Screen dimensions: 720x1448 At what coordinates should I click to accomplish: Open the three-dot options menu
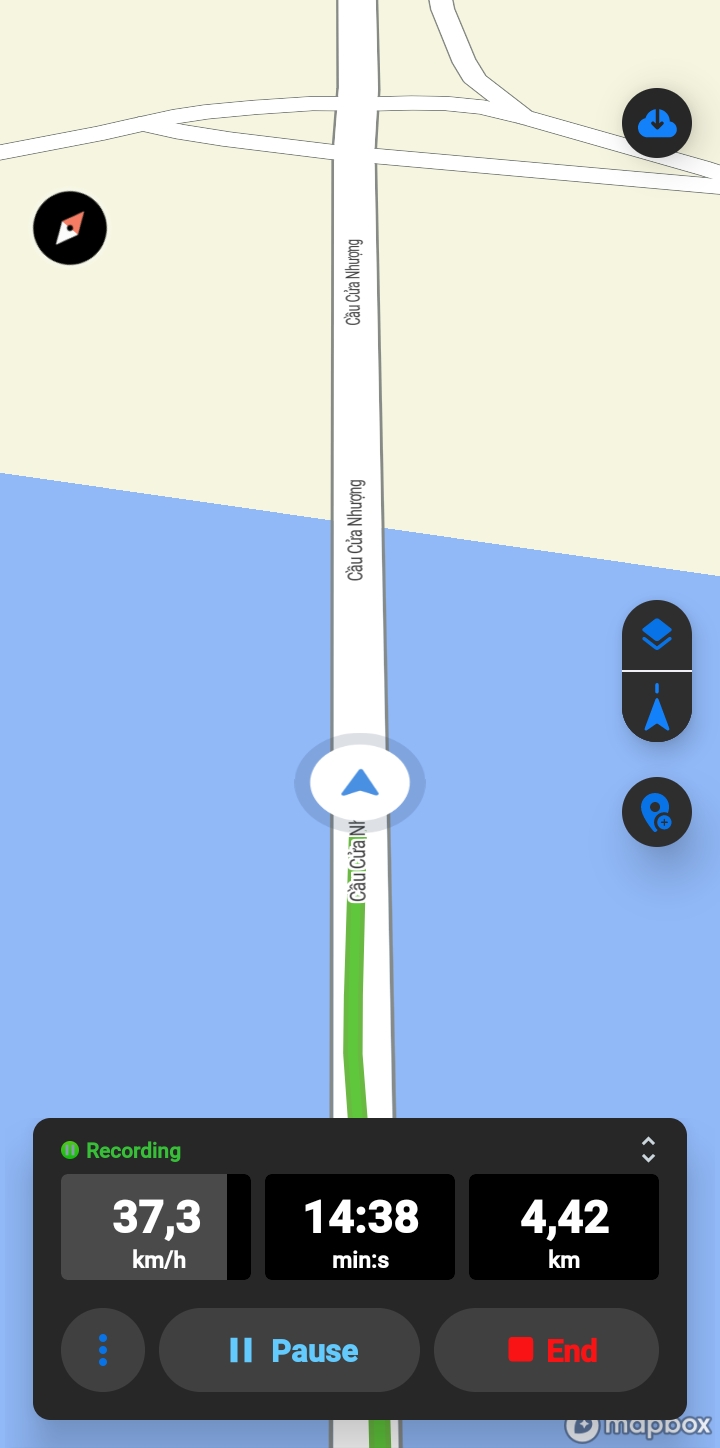[x=103, y=1350]
